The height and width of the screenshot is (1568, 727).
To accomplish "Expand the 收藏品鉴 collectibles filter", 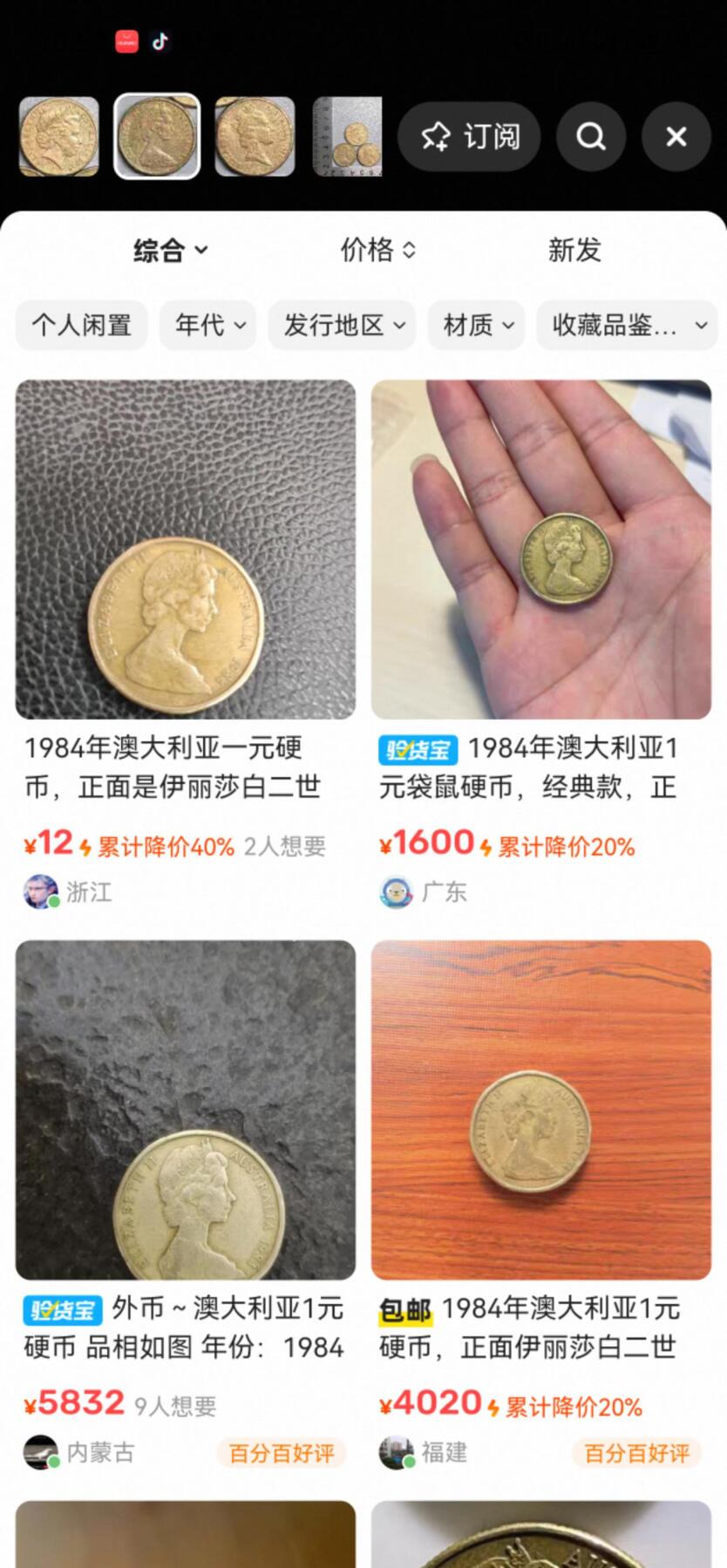I will 625,325.
